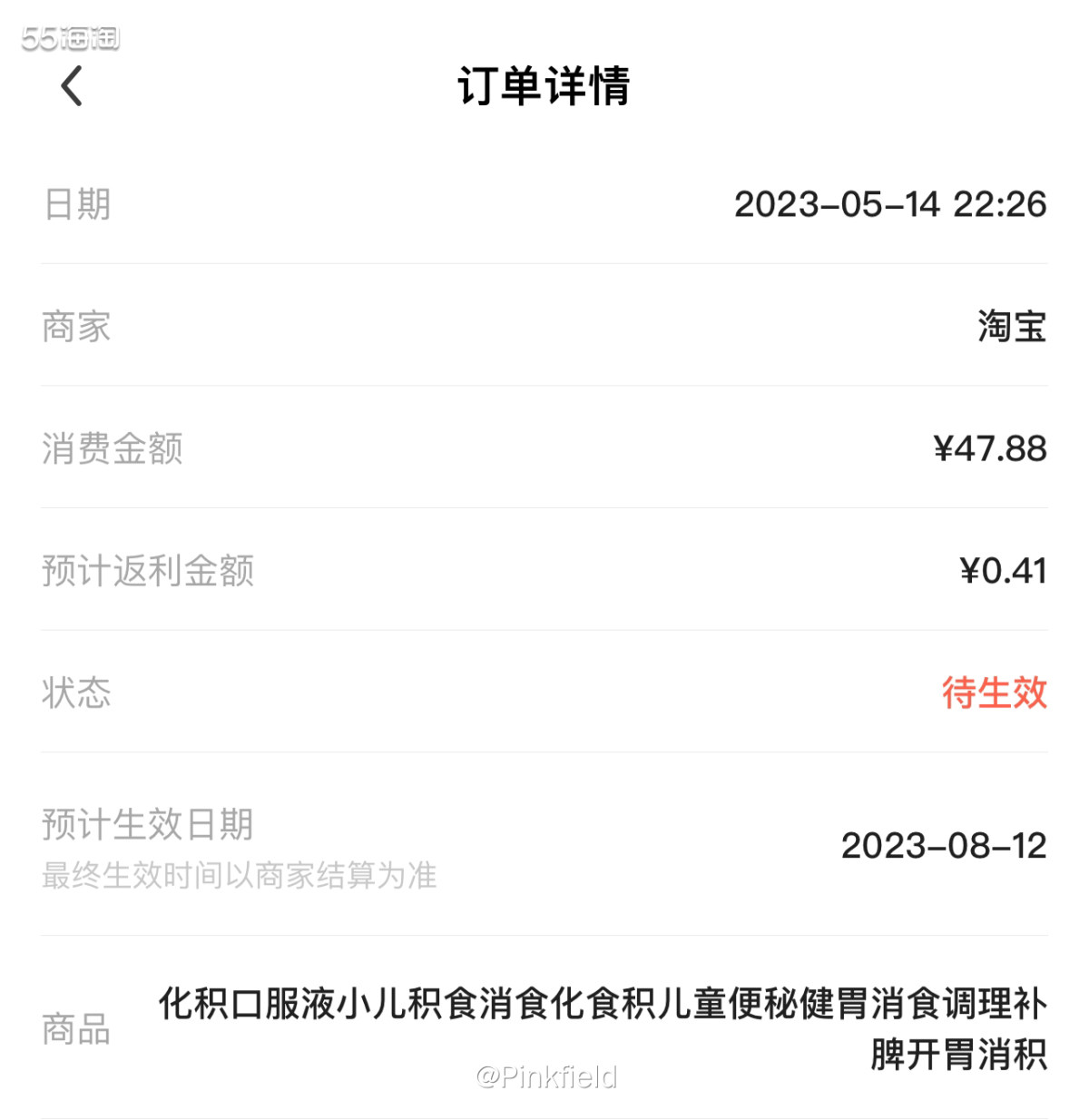Screen dimensions: 1089x1120
Task: Tap the back chevron icon
Action: pyautogui.click(x=71, y=88)
